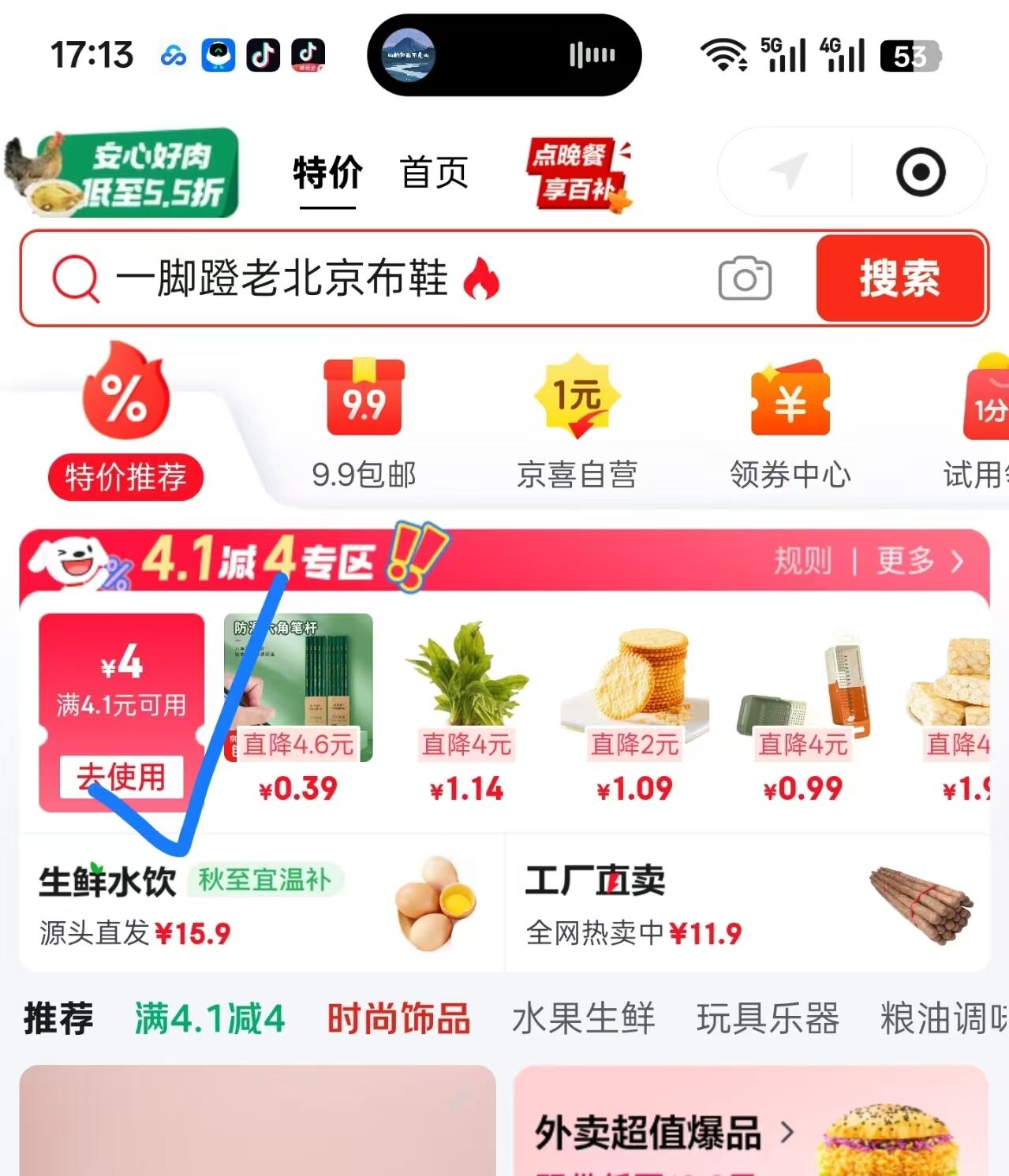This screenshot has width=1009, height=1176.
Task: Open the biscuit product priced ¥1.09
Action: pos(634,707)
